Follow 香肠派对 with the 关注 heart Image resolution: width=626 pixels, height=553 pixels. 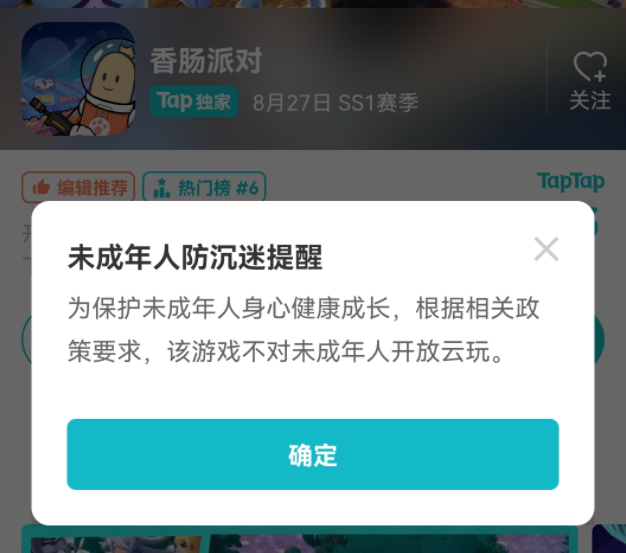click(589, 80)
